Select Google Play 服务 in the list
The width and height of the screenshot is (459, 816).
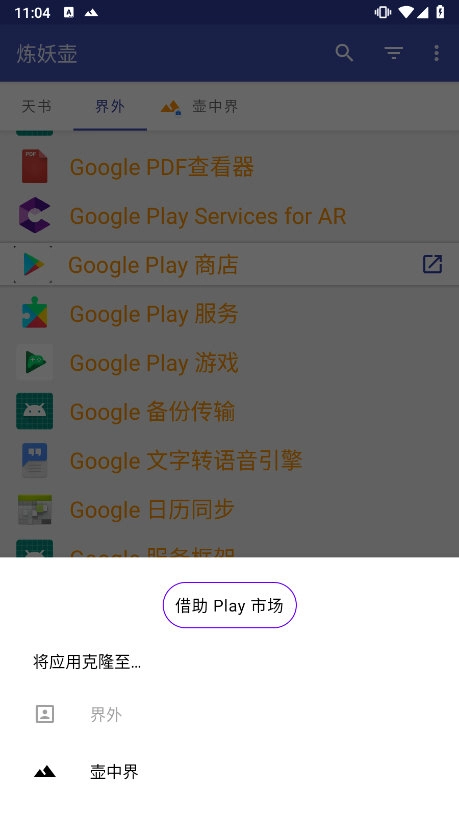point(230,314)
